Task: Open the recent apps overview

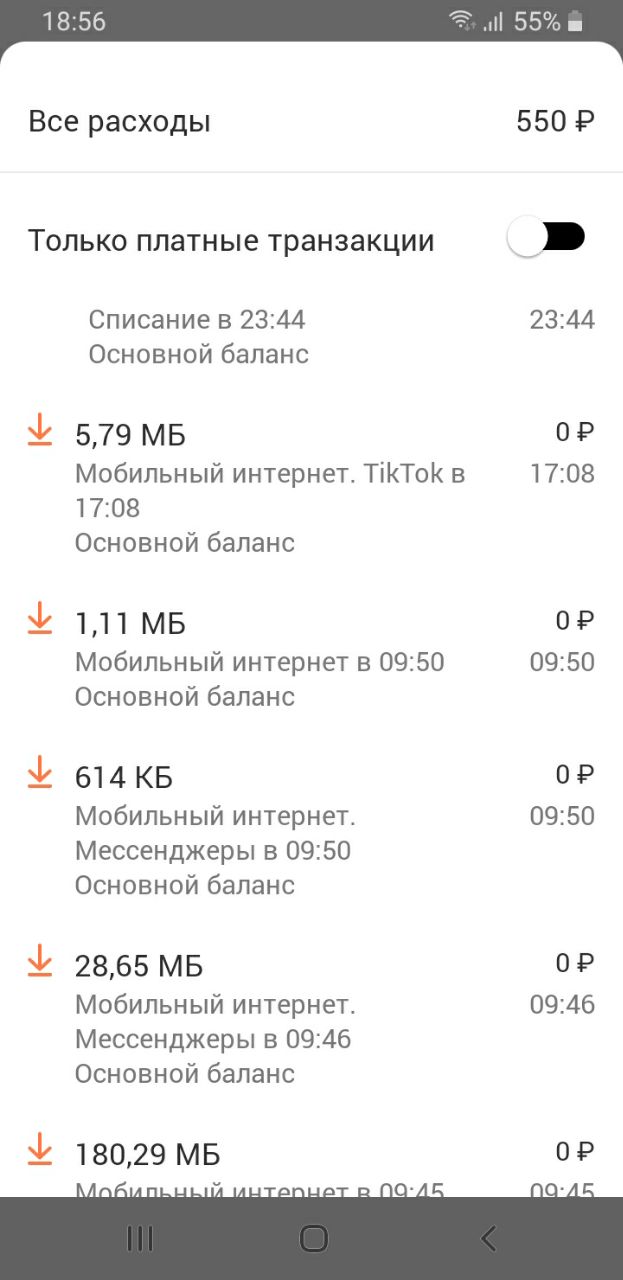Action: [x=140, y=1239]
